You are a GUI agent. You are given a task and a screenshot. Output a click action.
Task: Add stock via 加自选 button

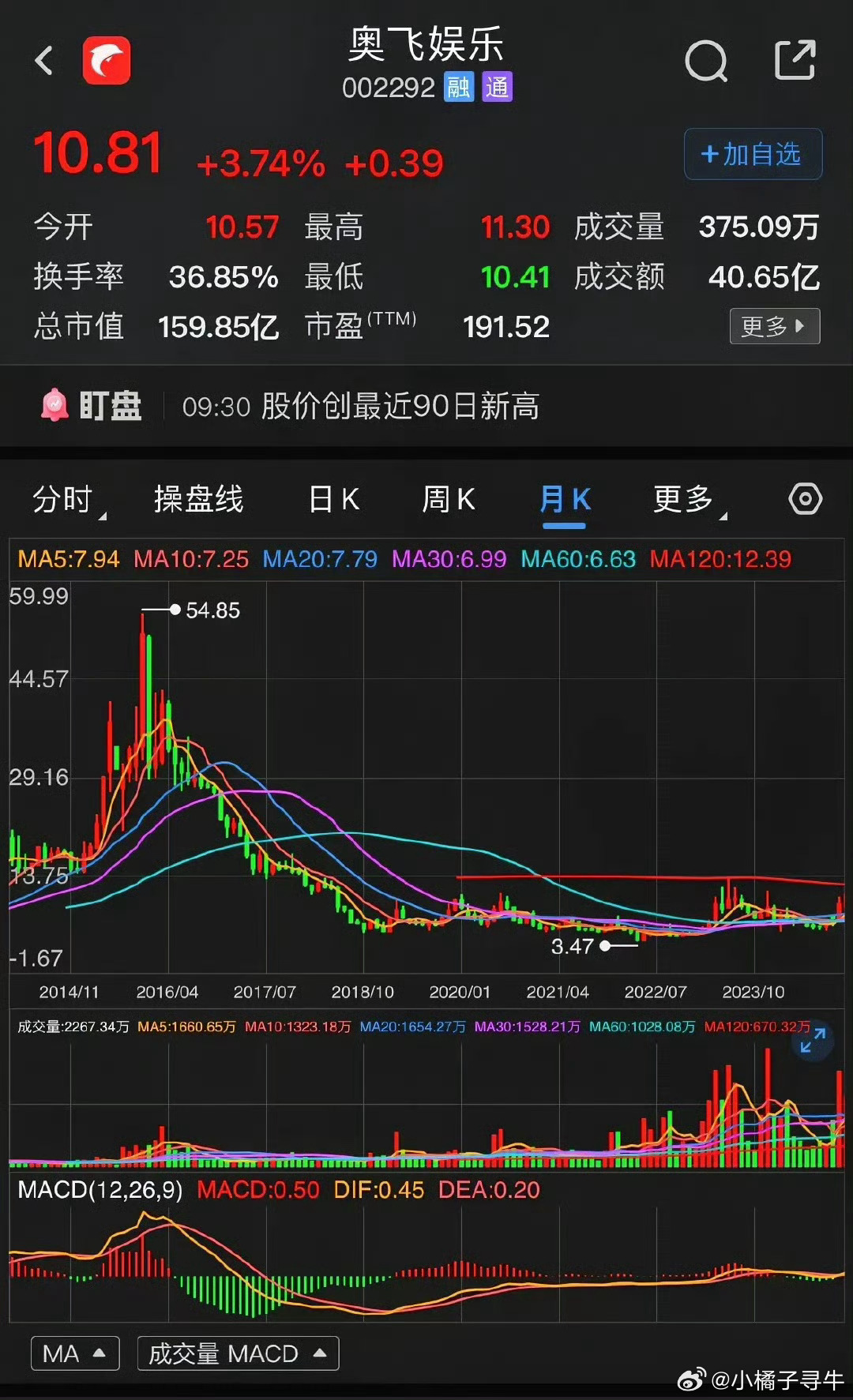(753, 154)
